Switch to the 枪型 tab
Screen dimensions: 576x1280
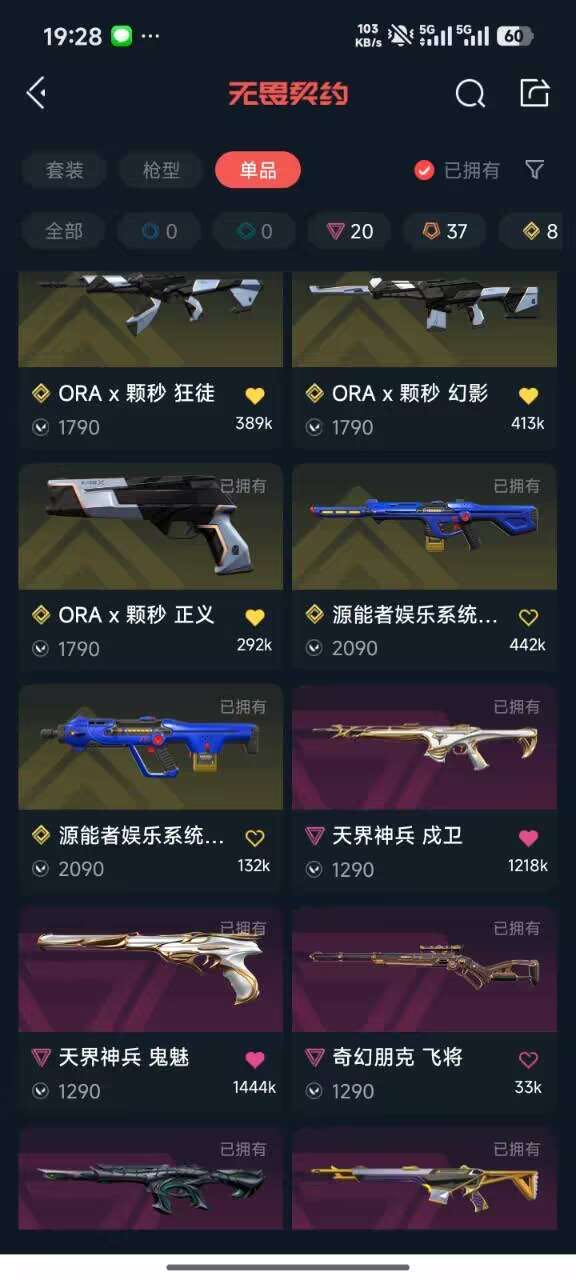pyautogui.click(x=161, y=170)
